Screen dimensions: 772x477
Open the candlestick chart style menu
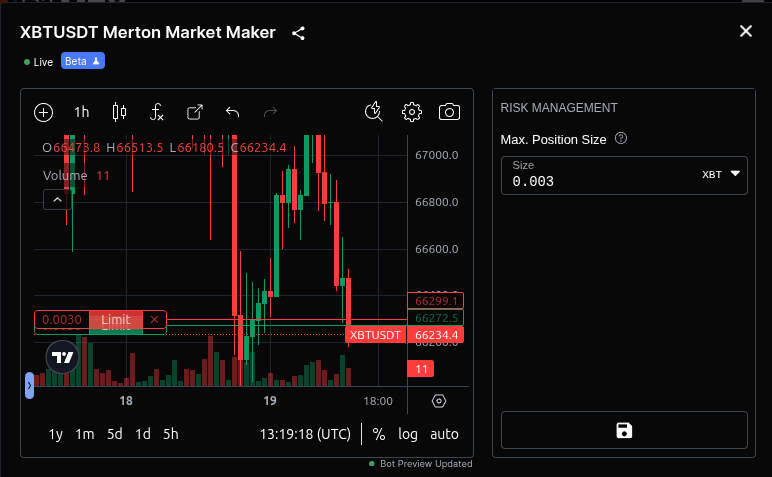pos(120,112)
